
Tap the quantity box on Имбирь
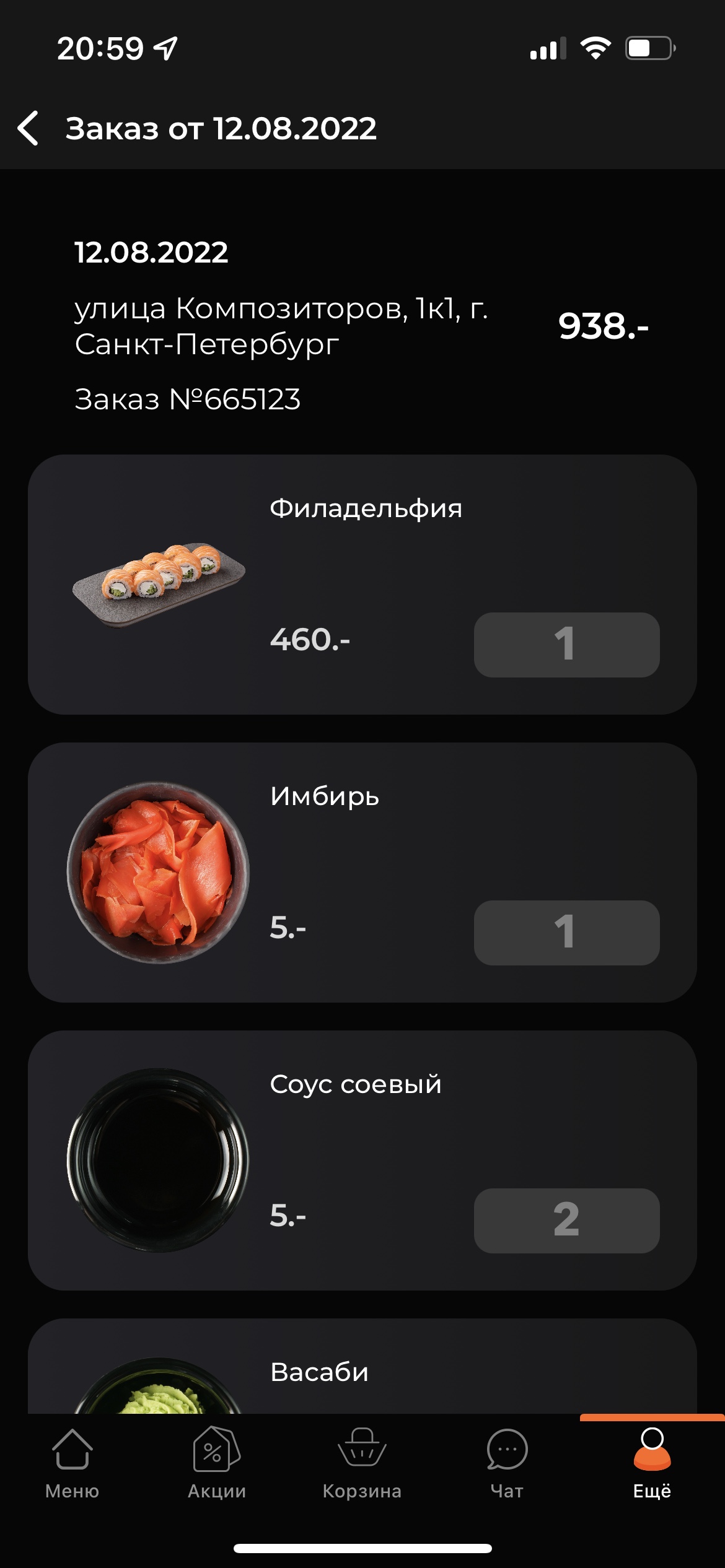pyautogui.click(x=567, y=933)
